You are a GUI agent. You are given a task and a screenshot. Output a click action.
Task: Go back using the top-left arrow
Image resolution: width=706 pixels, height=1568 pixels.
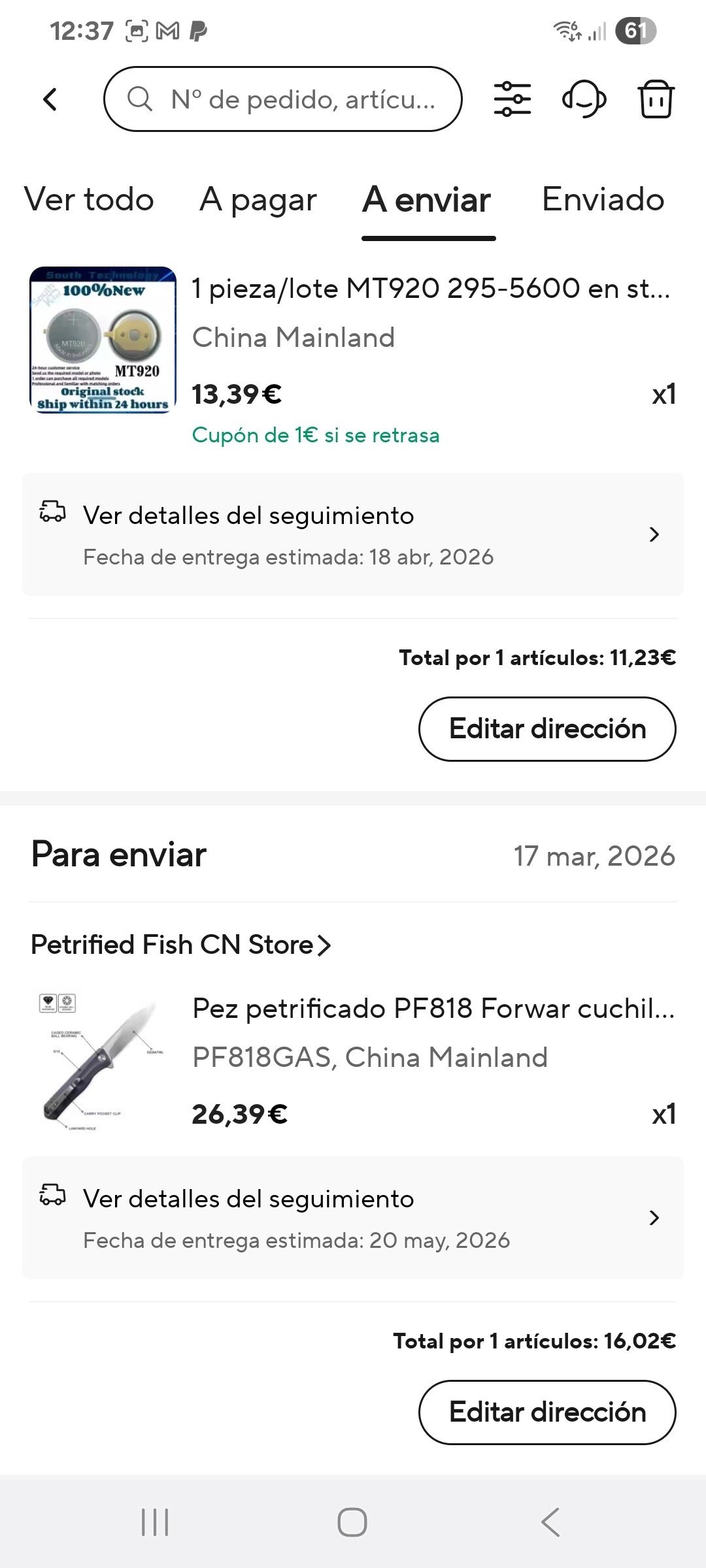(x=50, y=99)
